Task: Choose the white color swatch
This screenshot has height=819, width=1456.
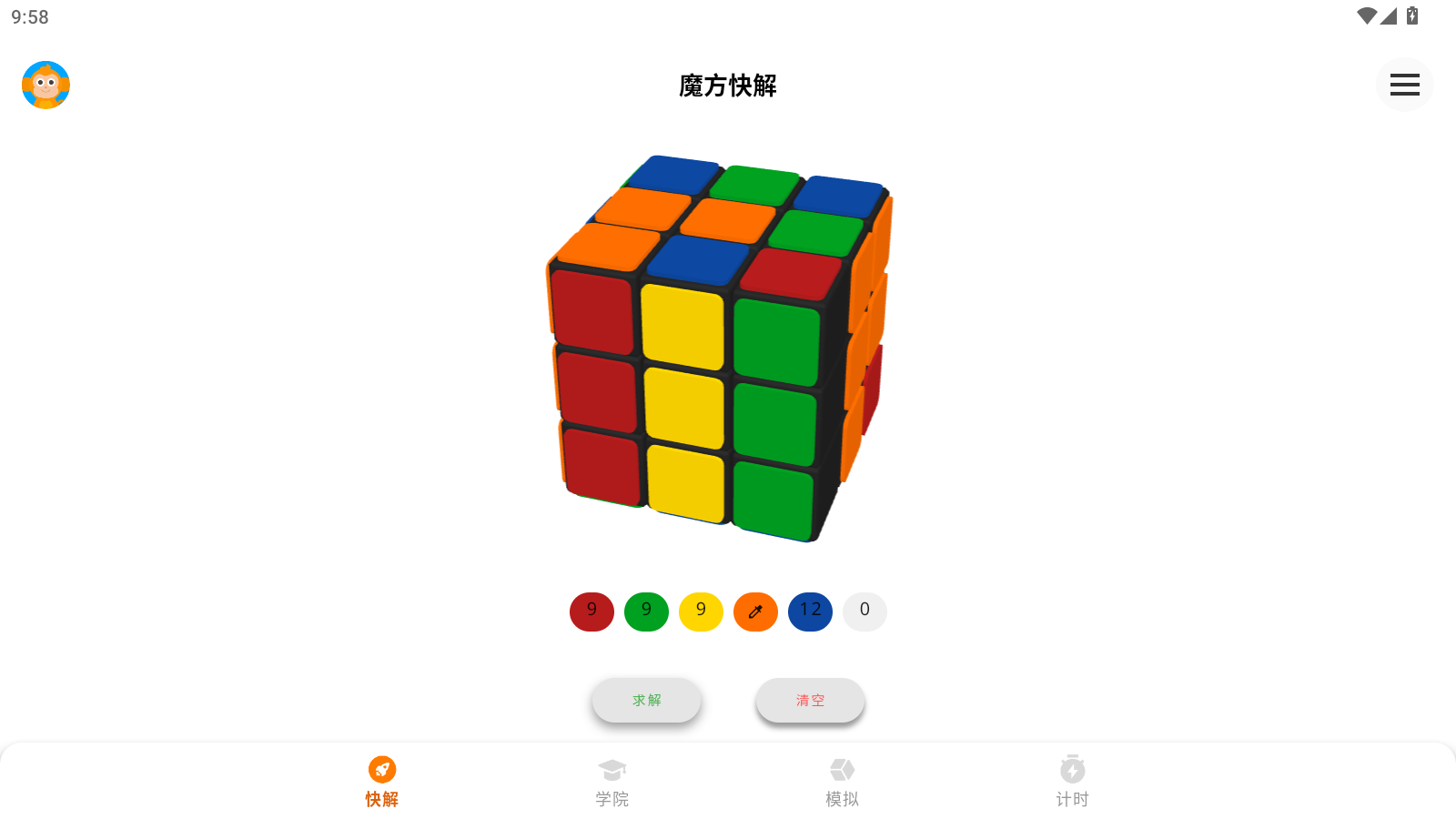Action: click(x=864, y=611)
